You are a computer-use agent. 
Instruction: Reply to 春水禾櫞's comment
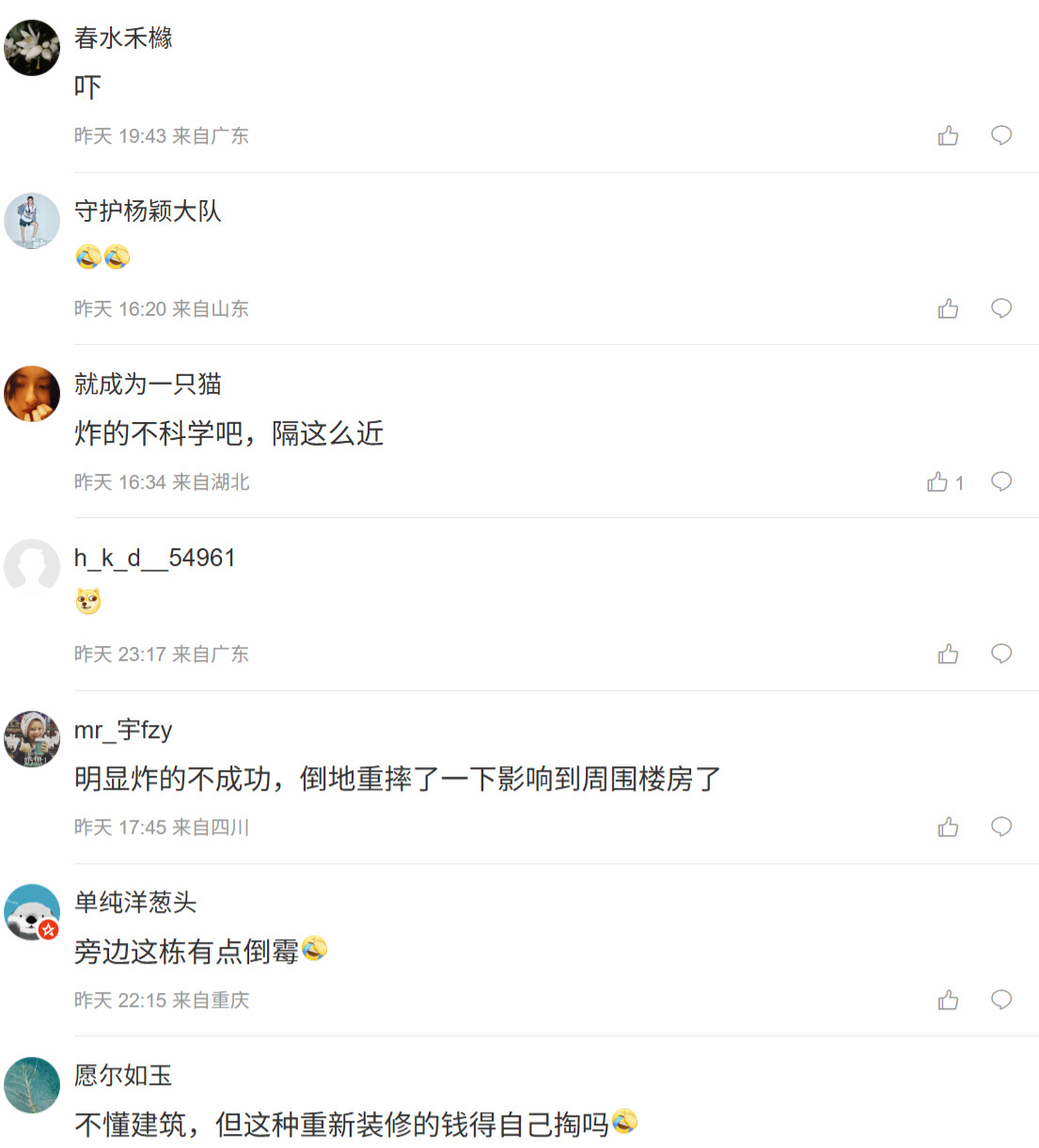click(1001, 136)
